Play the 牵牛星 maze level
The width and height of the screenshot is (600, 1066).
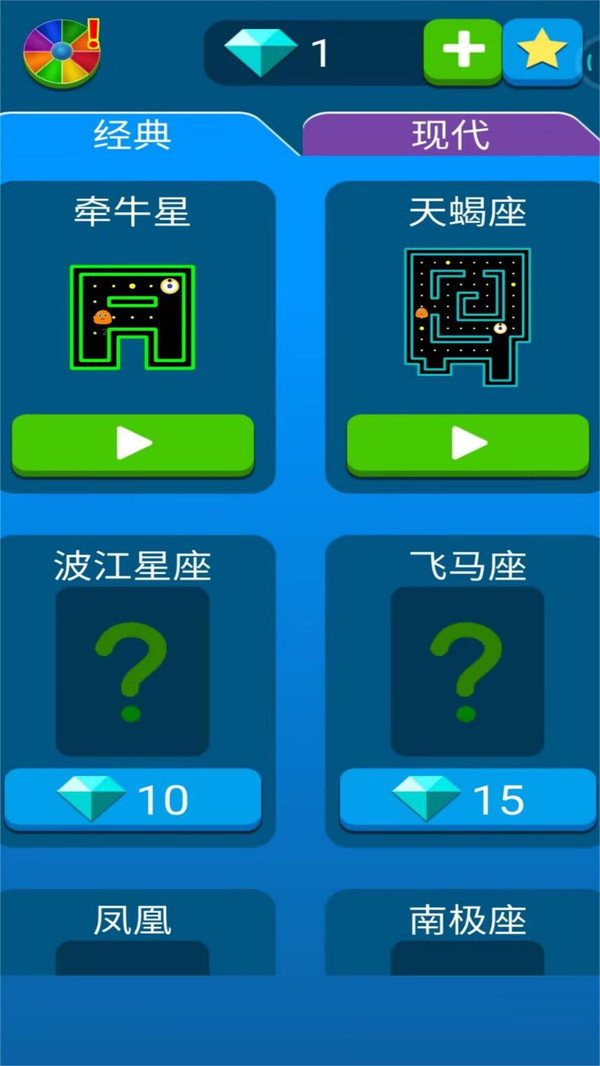[133, 443]
